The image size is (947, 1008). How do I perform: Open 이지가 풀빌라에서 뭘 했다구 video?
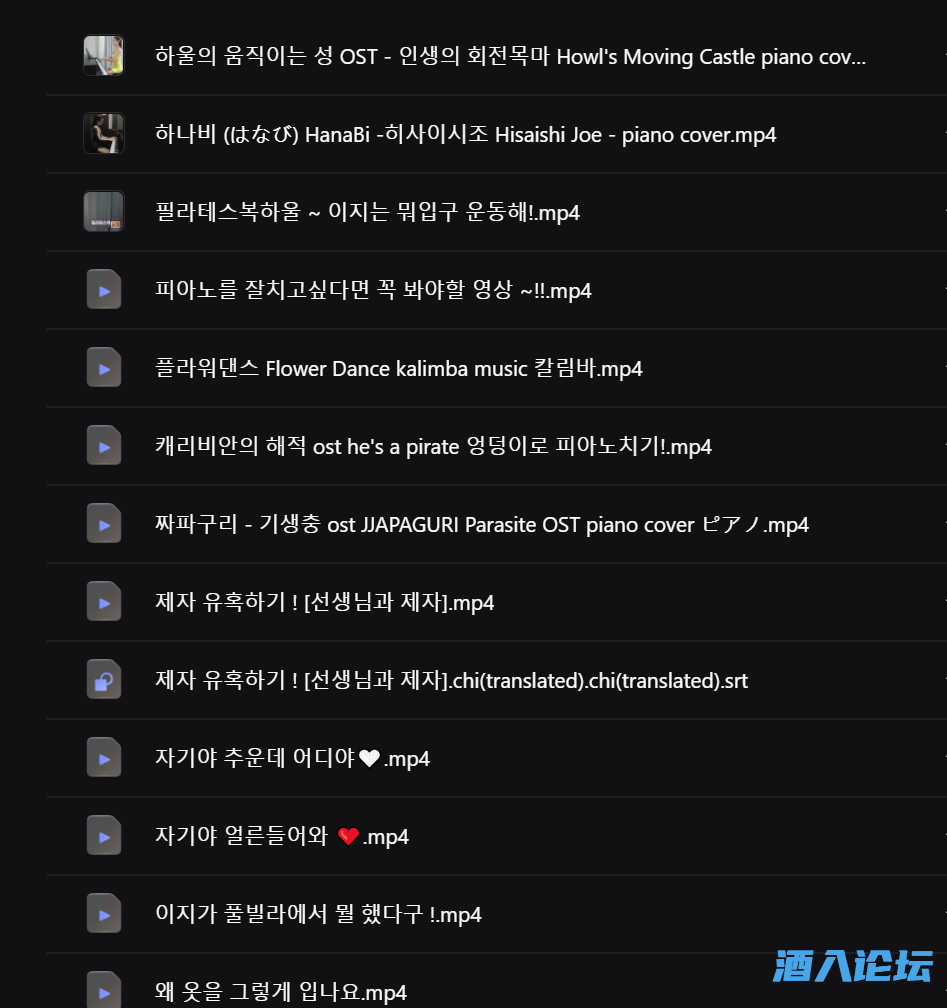pyautogui.click(x=318, y=915)
